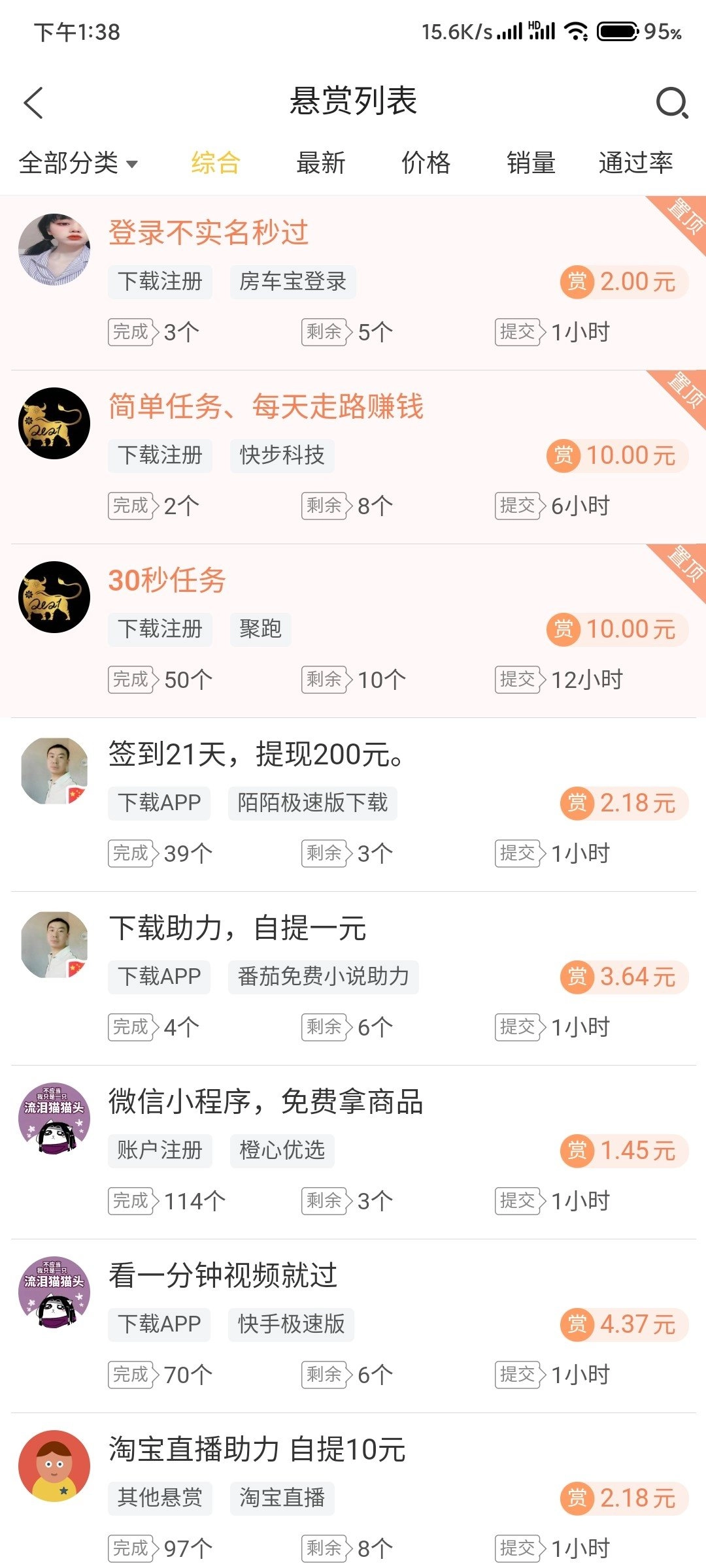
Task: Toggle the 下载APP tag on 快手极速版 task
Action: click(x=159, y=1324)
